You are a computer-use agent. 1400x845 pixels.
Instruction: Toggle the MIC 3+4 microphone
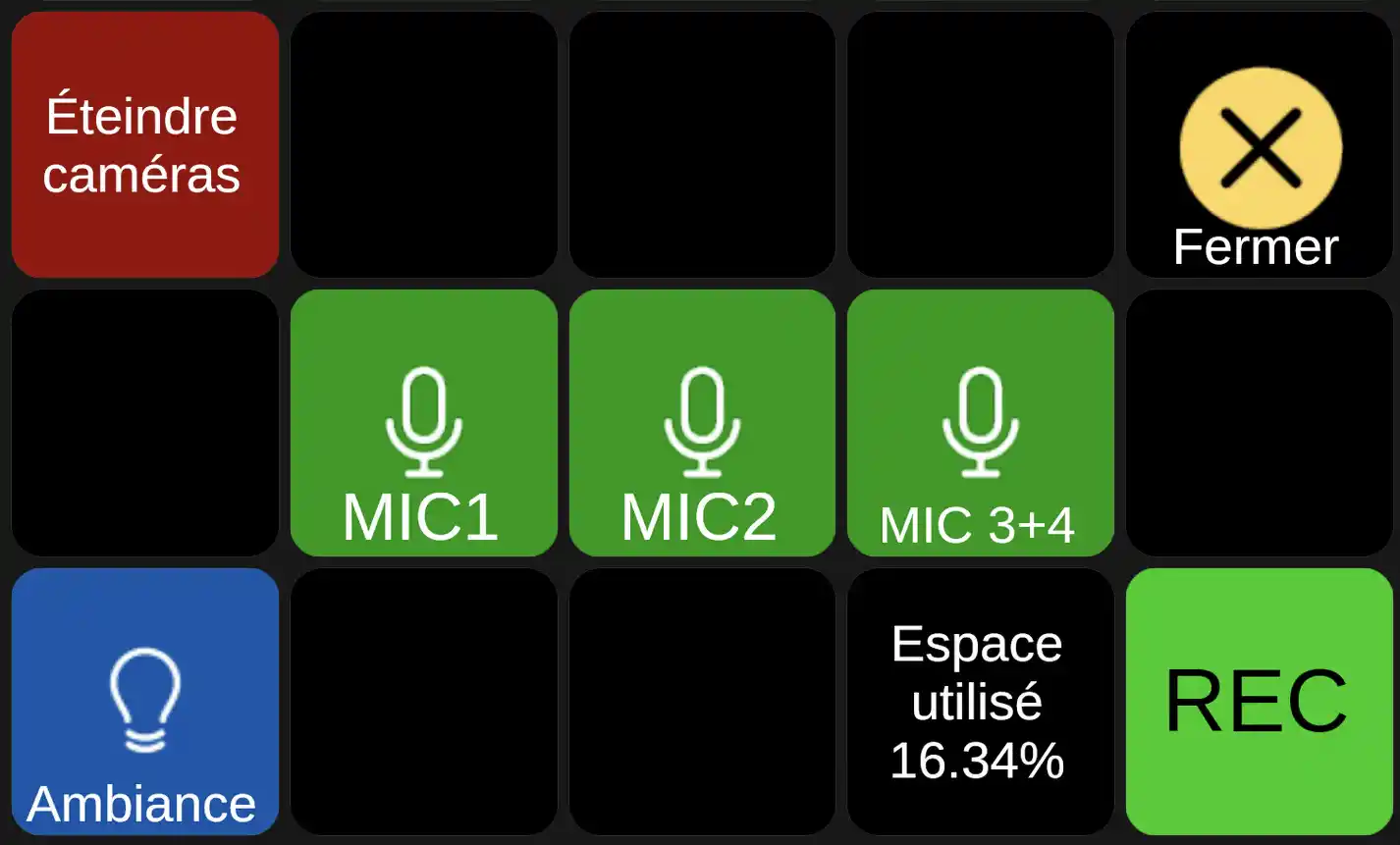[980, 423]
